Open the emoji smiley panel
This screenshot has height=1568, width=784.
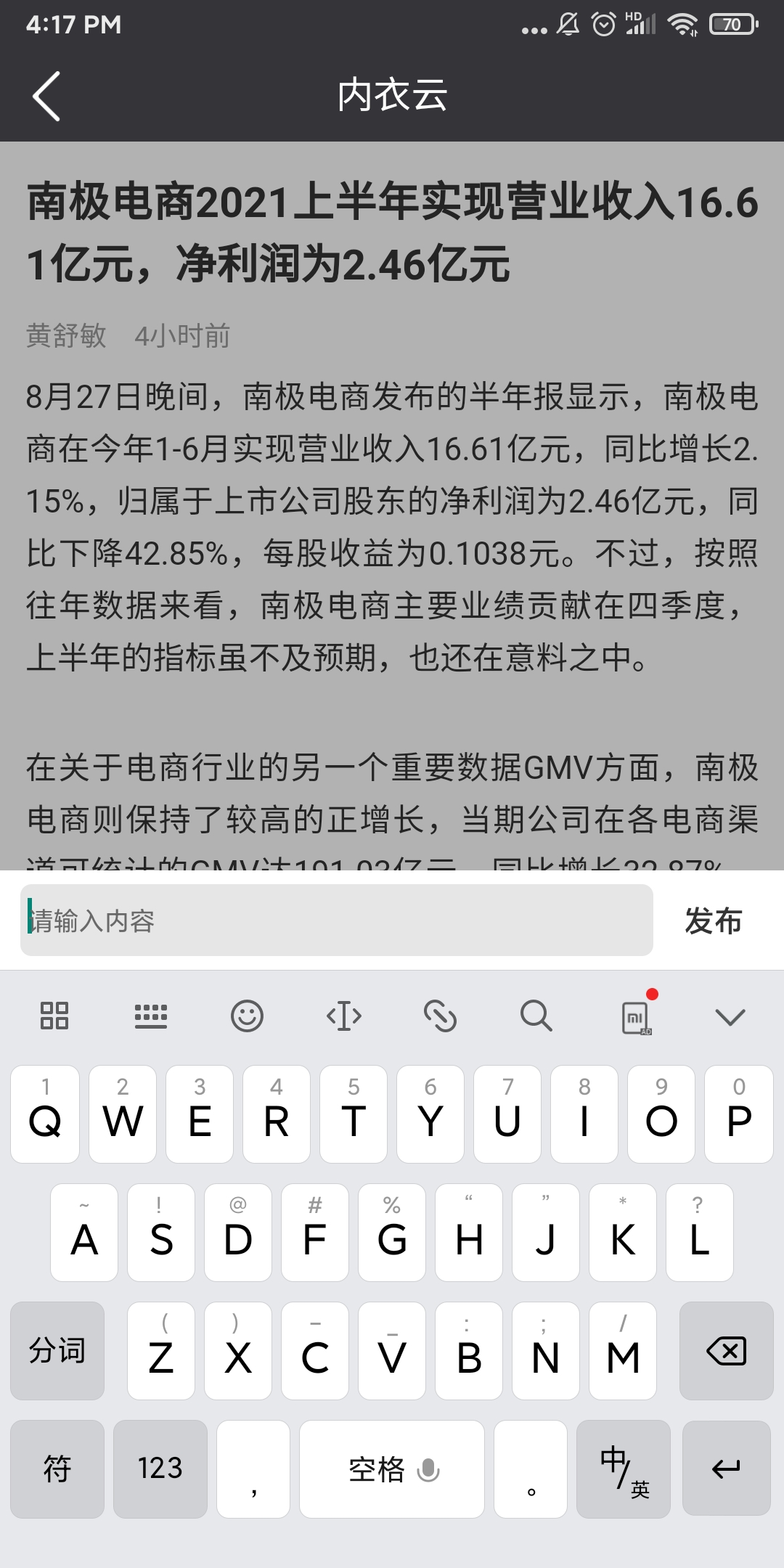[247, 1016]
